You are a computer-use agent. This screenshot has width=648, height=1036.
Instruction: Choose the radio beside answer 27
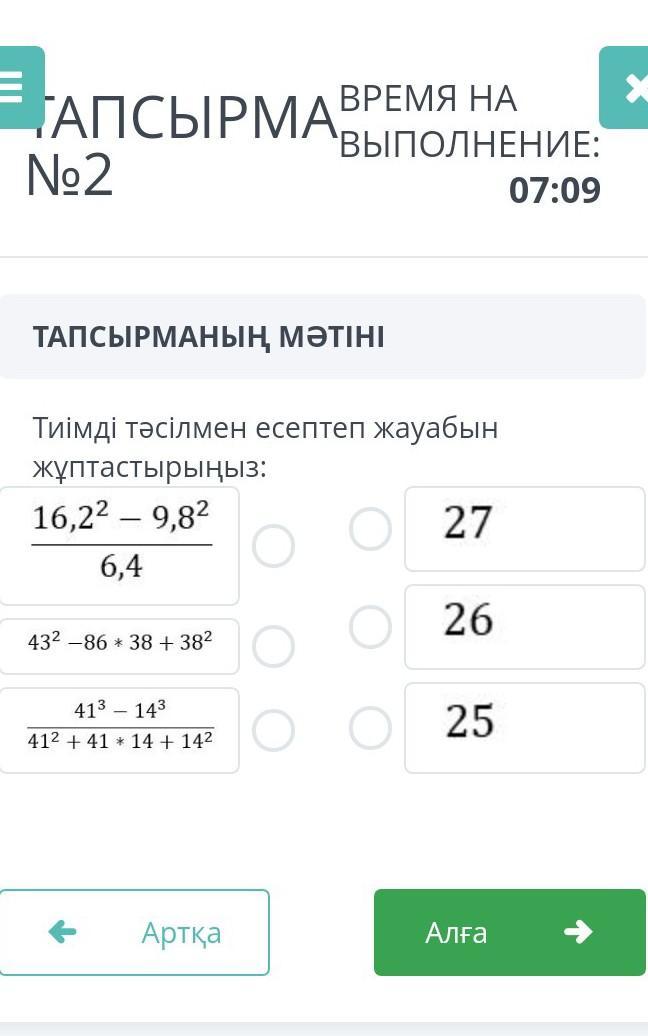[x=370, y=529]
